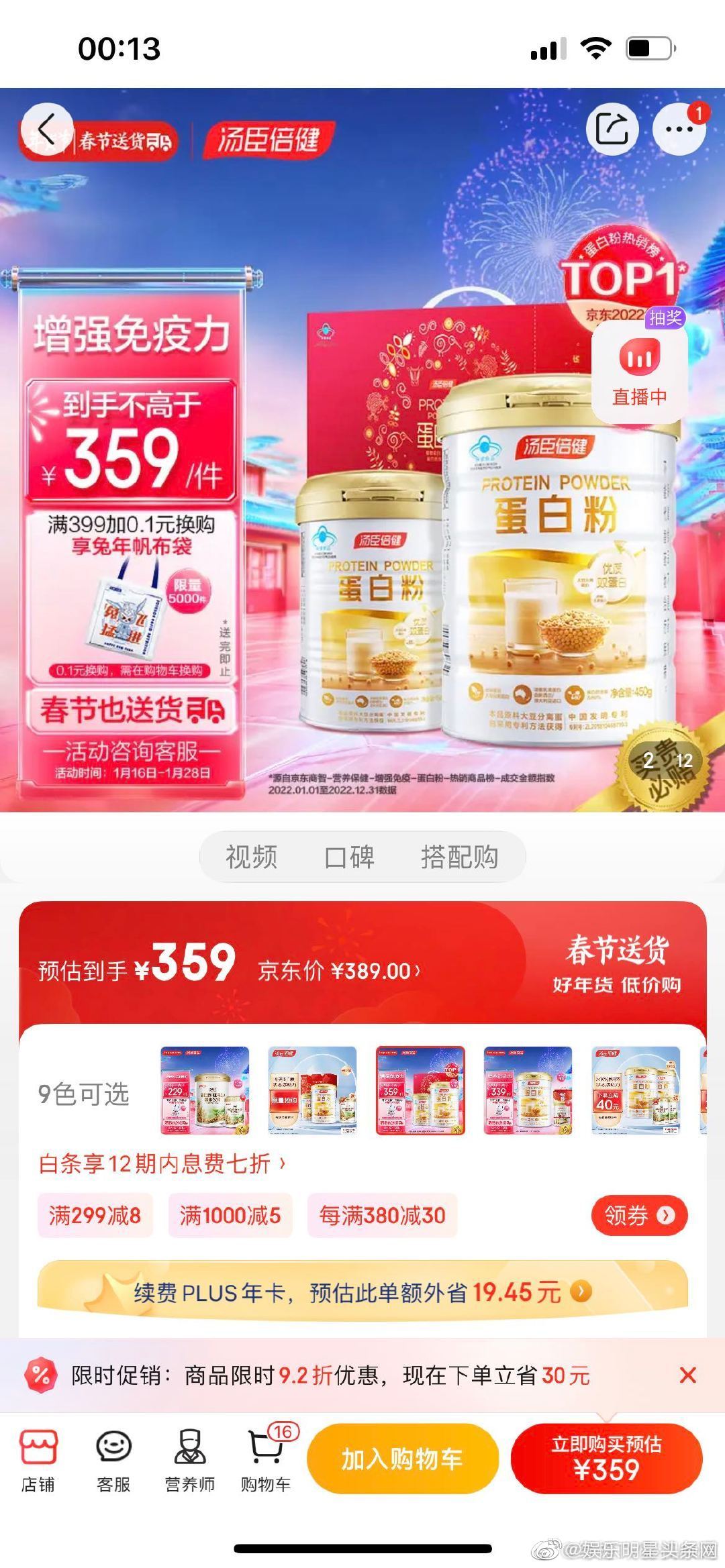The image size is (725, 1568).
Task: Tap 领券 to claim coupons
Action: pos(639,1215)
